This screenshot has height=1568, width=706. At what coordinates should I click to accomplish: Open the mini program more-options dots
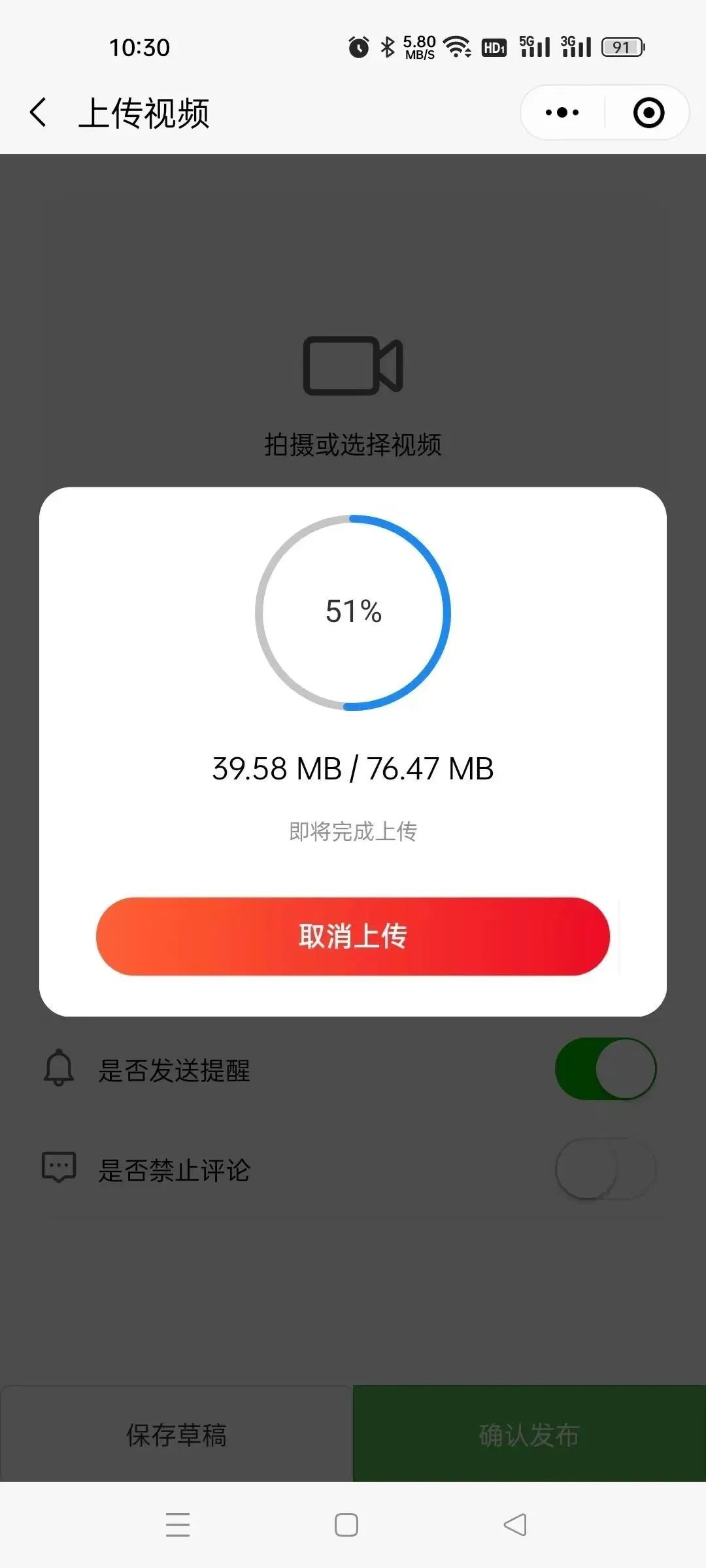(562, 112)
